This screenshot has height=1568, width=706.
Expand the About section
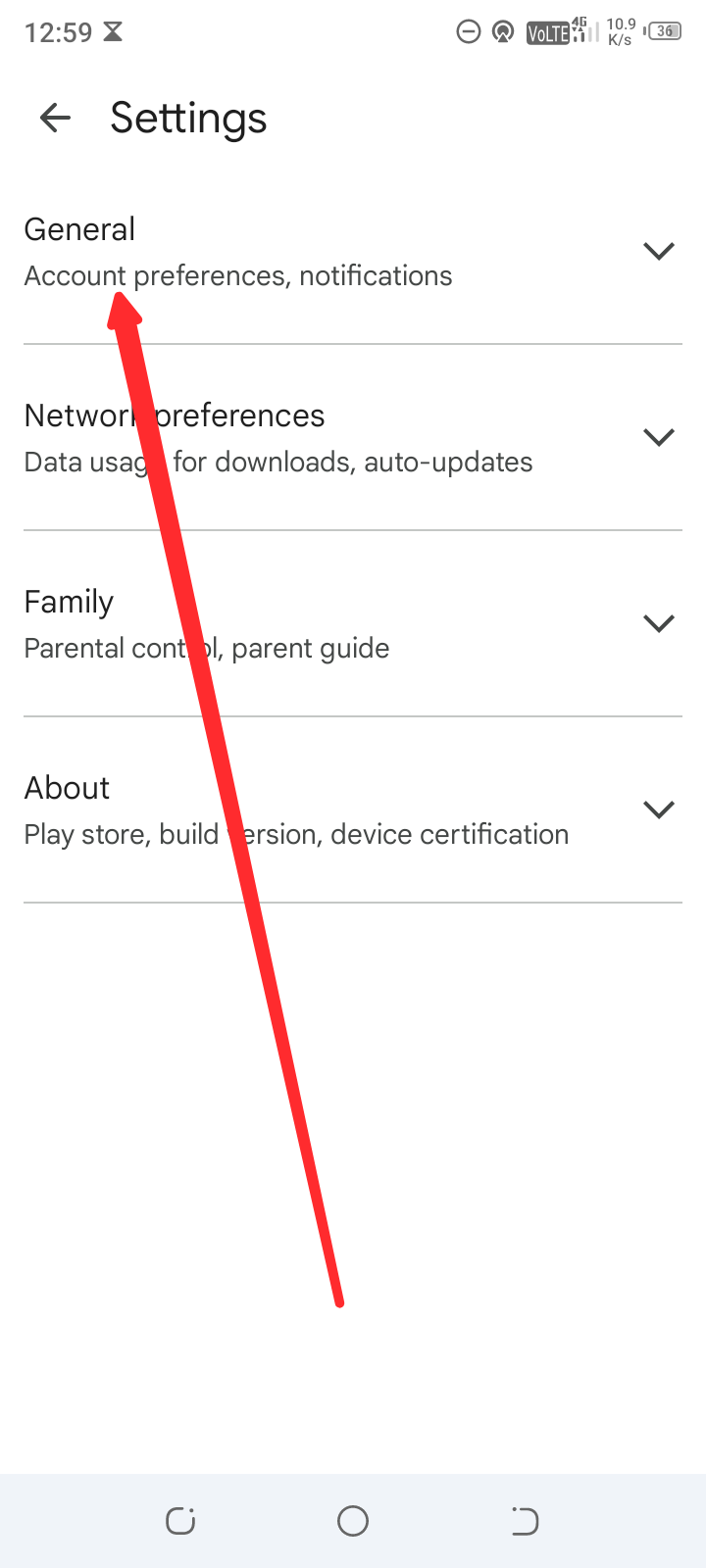pos(658,809)
